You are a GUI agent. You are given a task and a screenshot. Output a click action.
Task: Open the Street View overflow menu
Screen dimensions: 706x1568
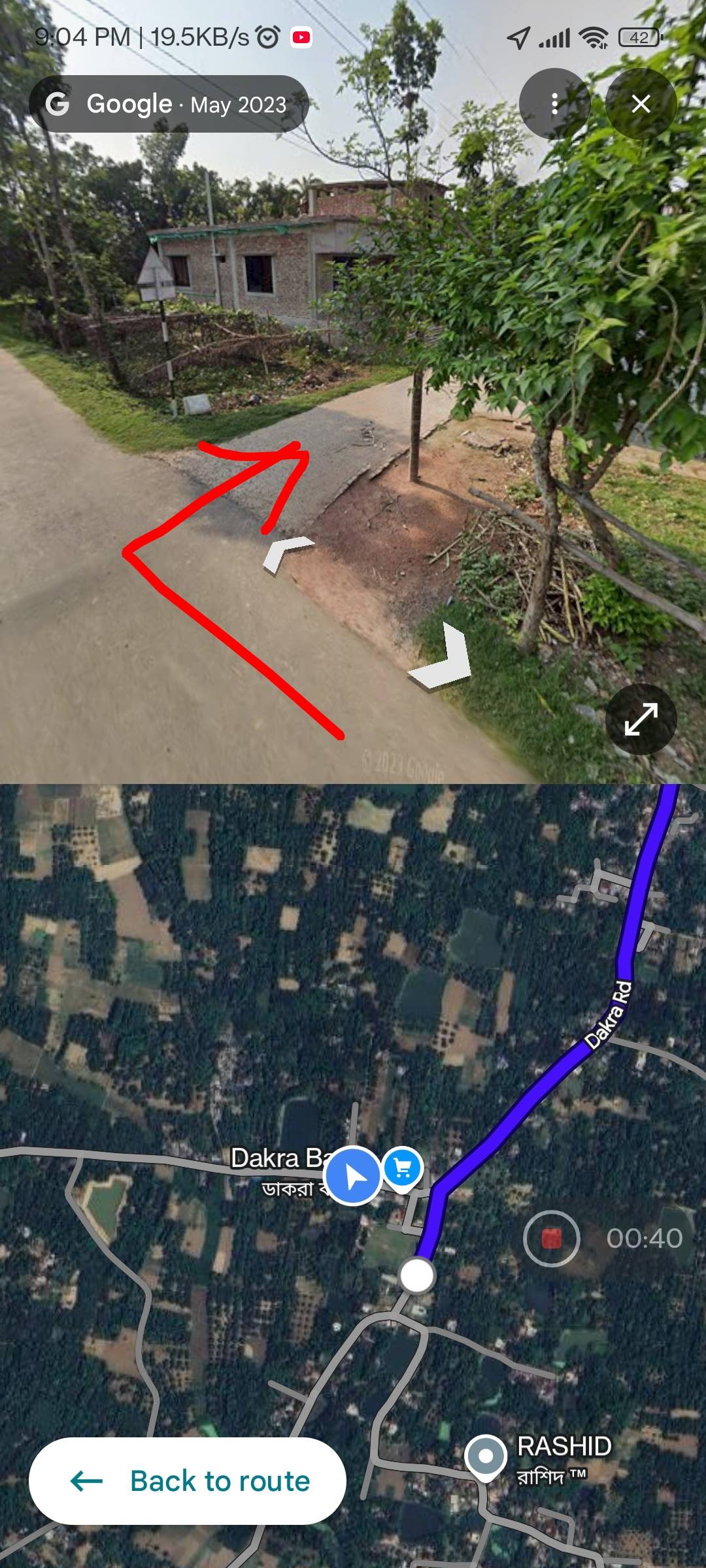tap(554, 104)
